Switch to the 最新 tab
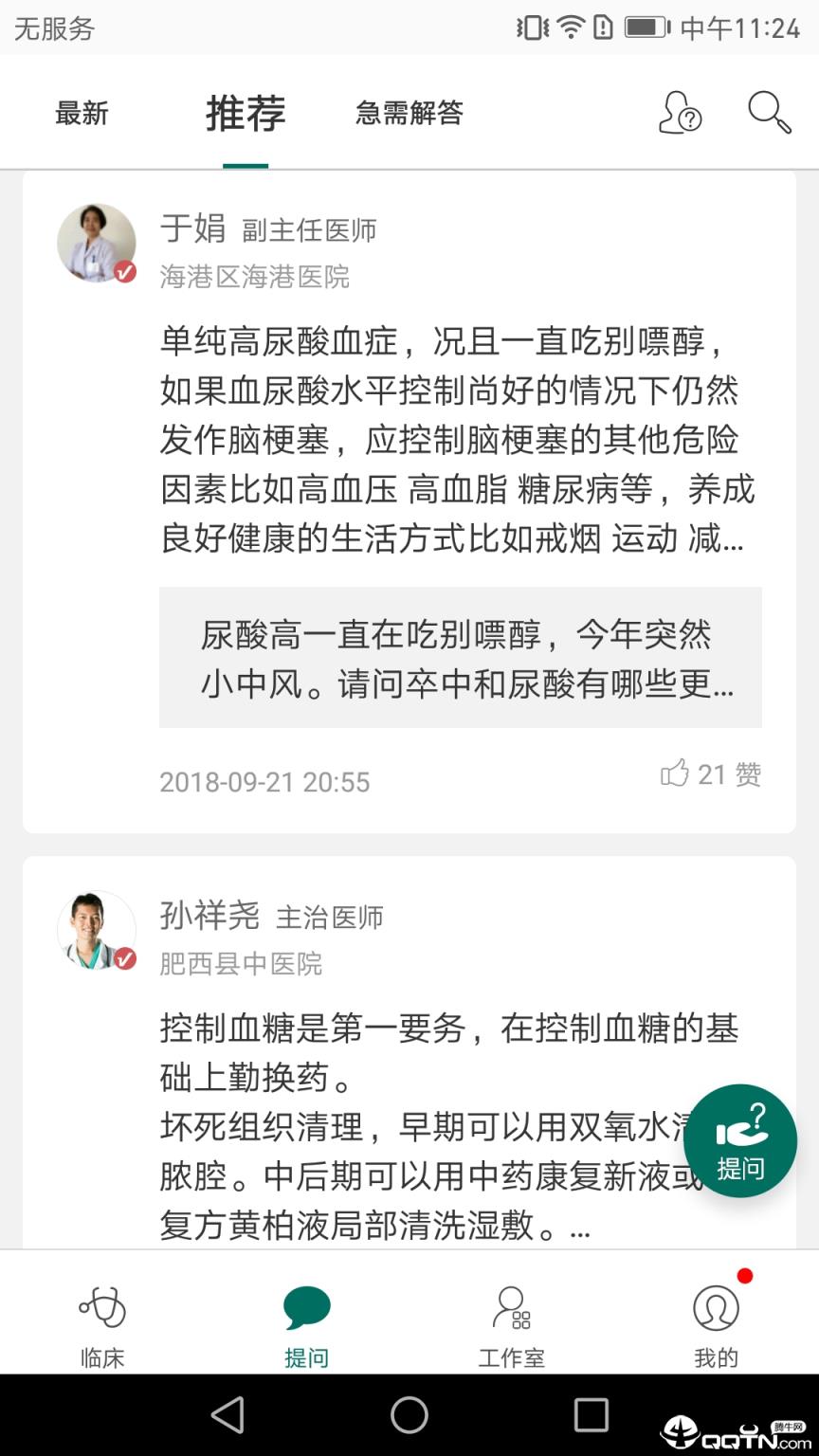This screenshot has height=1456, width=819. (x=82, y=113)
